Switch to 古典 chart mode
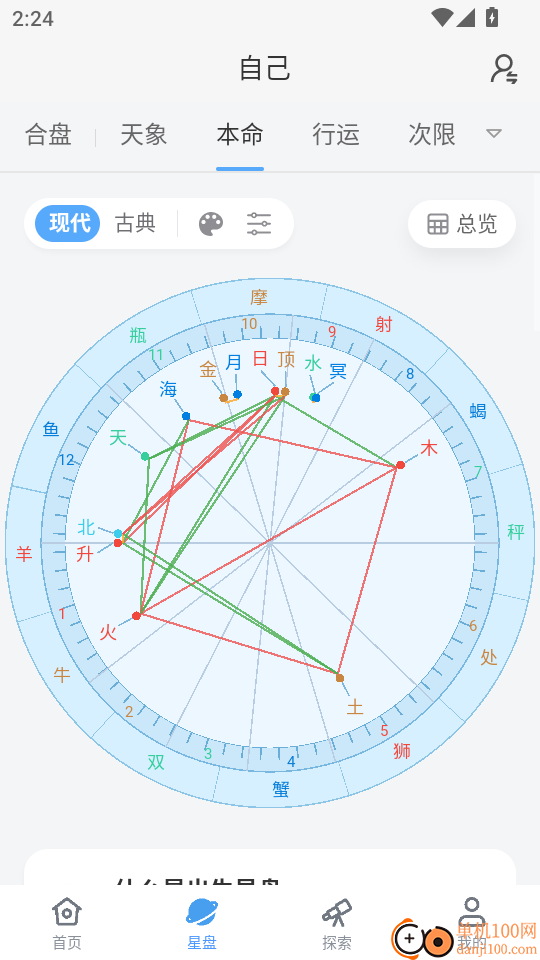The height and width of the screenshot is (960, 540). click(x=135, y=223)
